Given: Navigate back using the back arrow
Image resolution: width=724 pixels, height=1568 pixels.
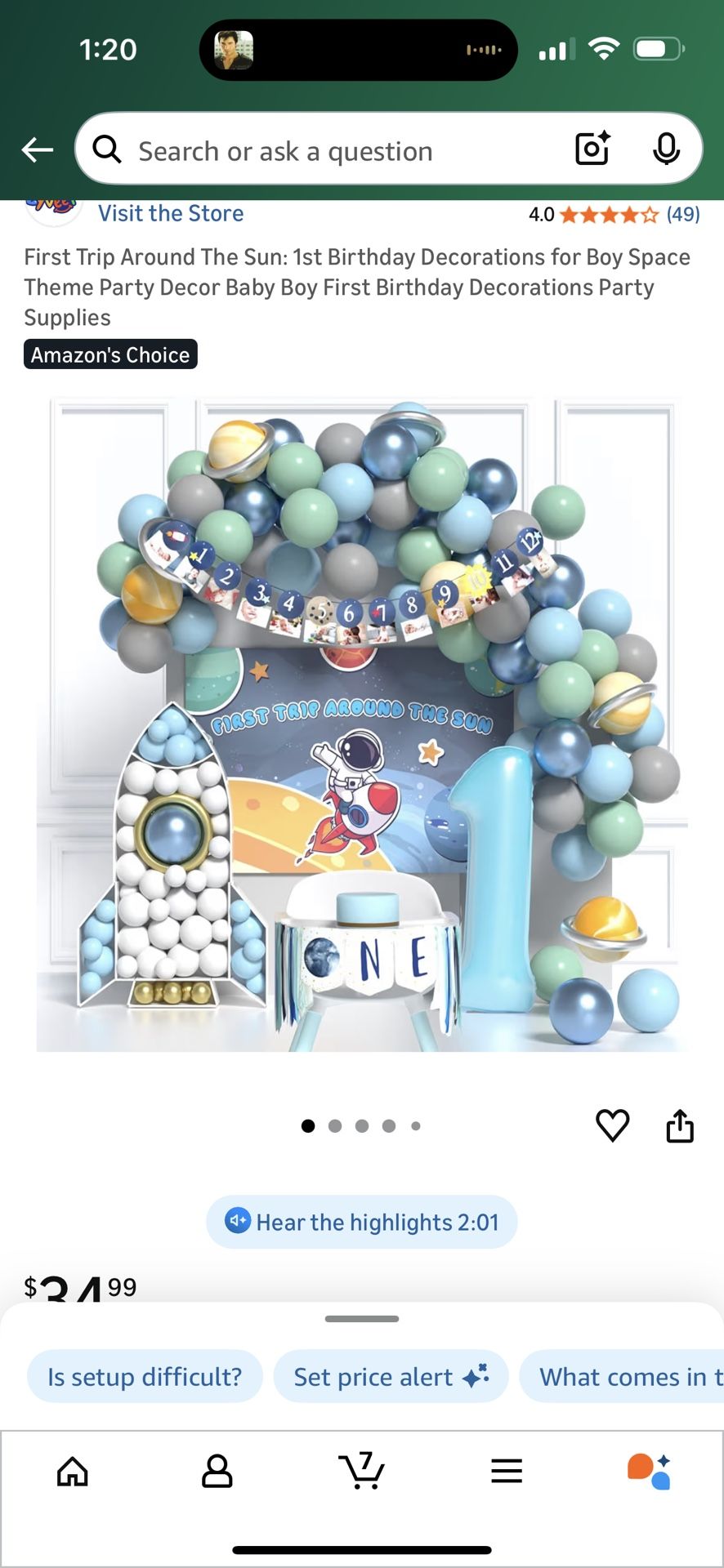Looking at the screenshot, I should pyautogui.click(x=36, y=149).
